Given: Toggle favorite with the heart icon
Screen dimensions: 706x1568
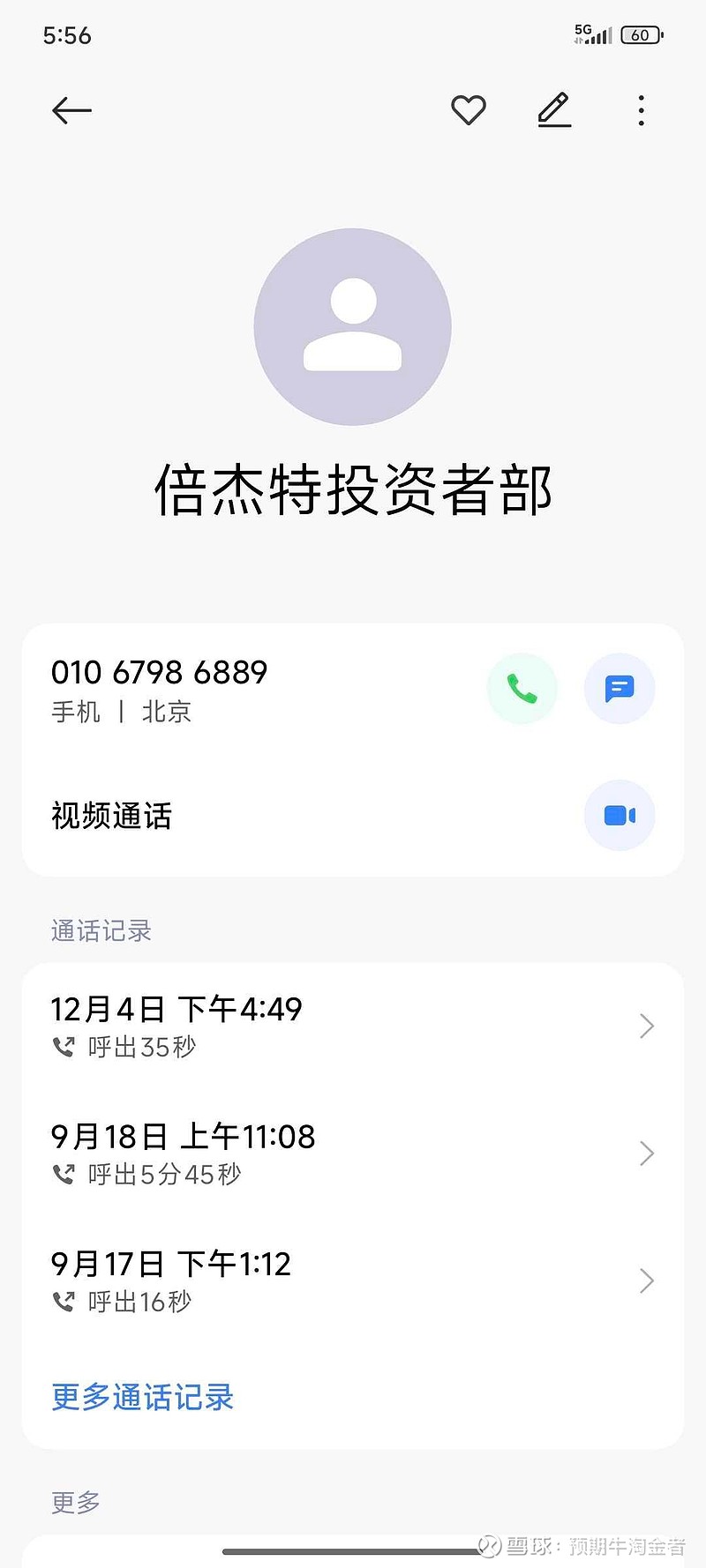Looking at the screenshot, I should coord(468,109).
